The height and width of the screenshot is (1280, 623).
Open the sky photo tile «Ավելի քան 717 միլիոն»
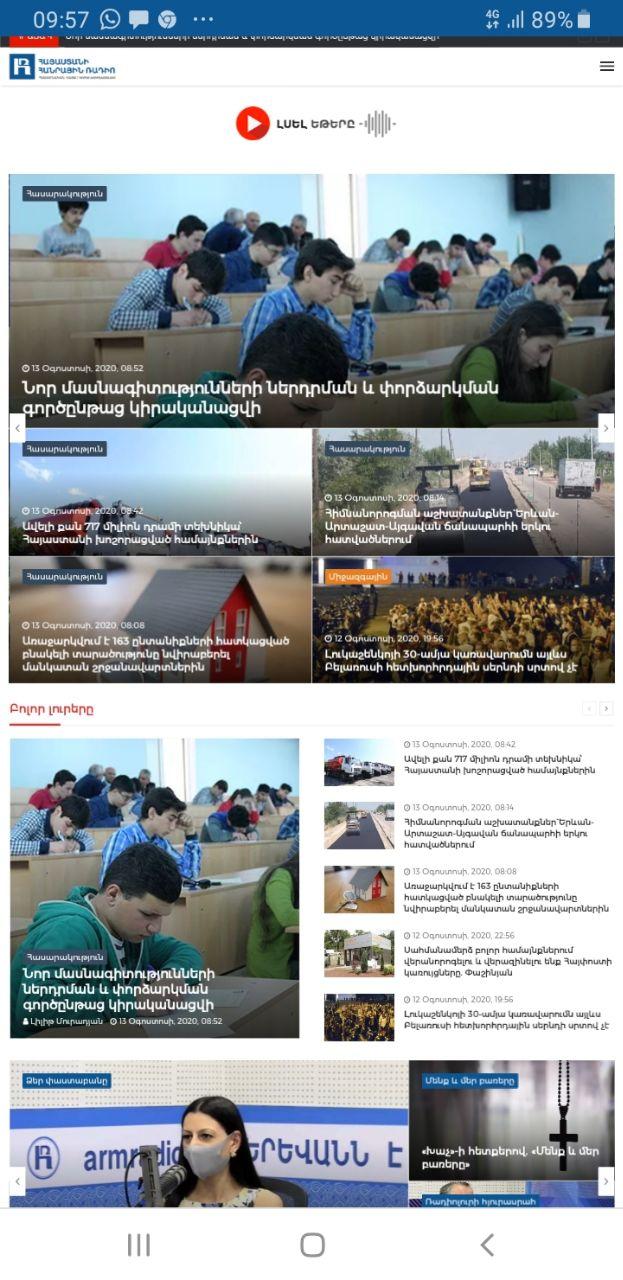tap(160, 492)
